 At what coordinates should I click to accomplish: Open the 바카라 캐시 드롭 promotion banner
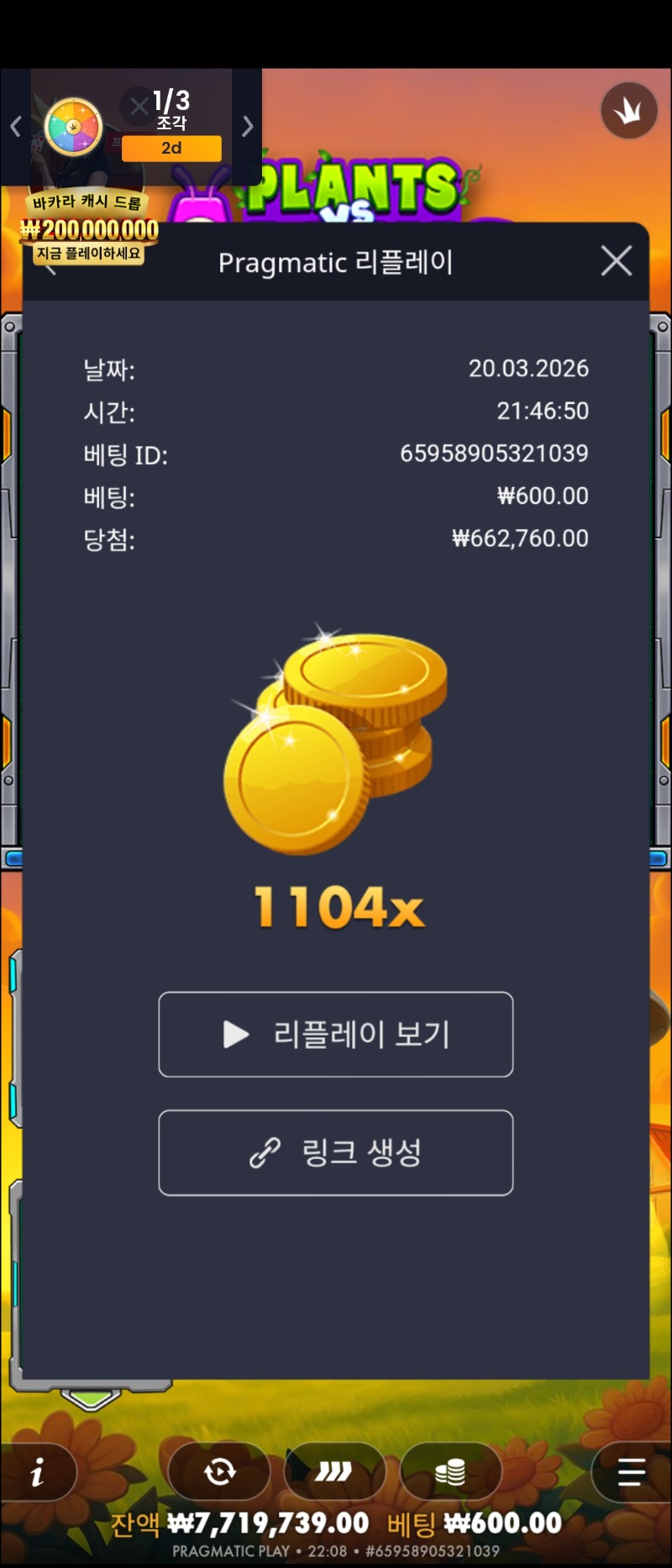pos(90,228)
